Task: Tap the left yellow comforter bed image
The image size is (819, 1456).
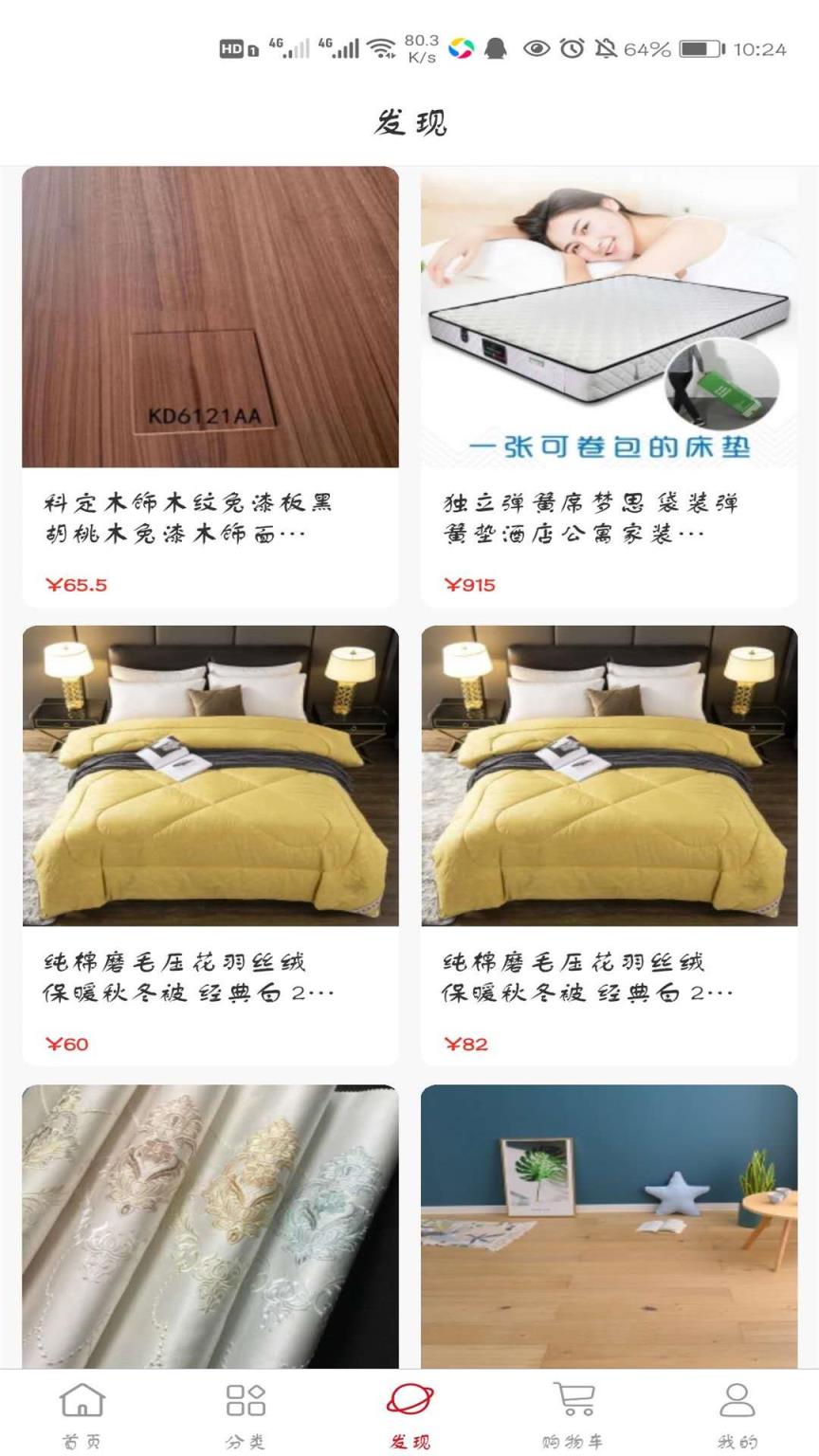Action: click(x=209, y=777)
